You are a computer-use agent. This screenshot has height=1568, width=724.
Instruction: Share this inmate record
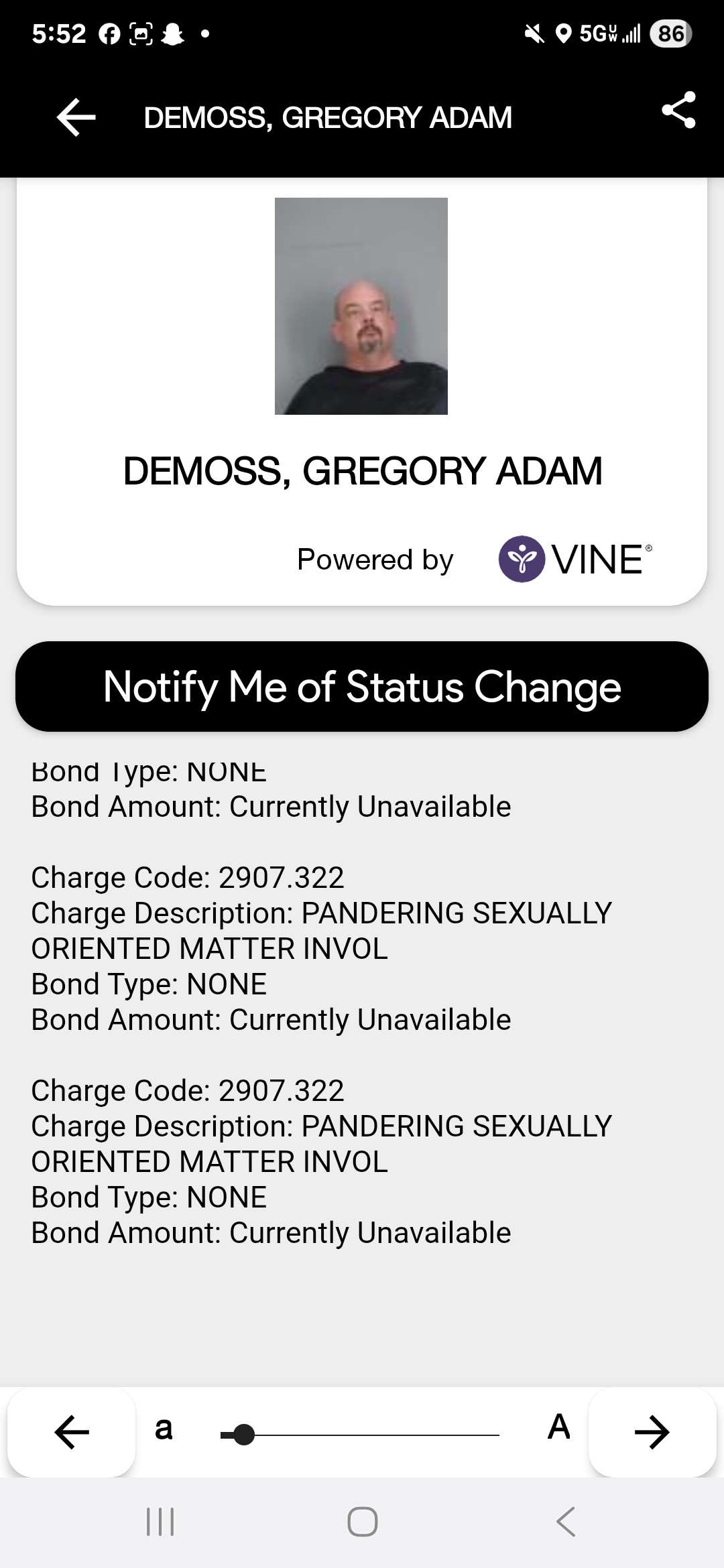click(x=678, y=110)
